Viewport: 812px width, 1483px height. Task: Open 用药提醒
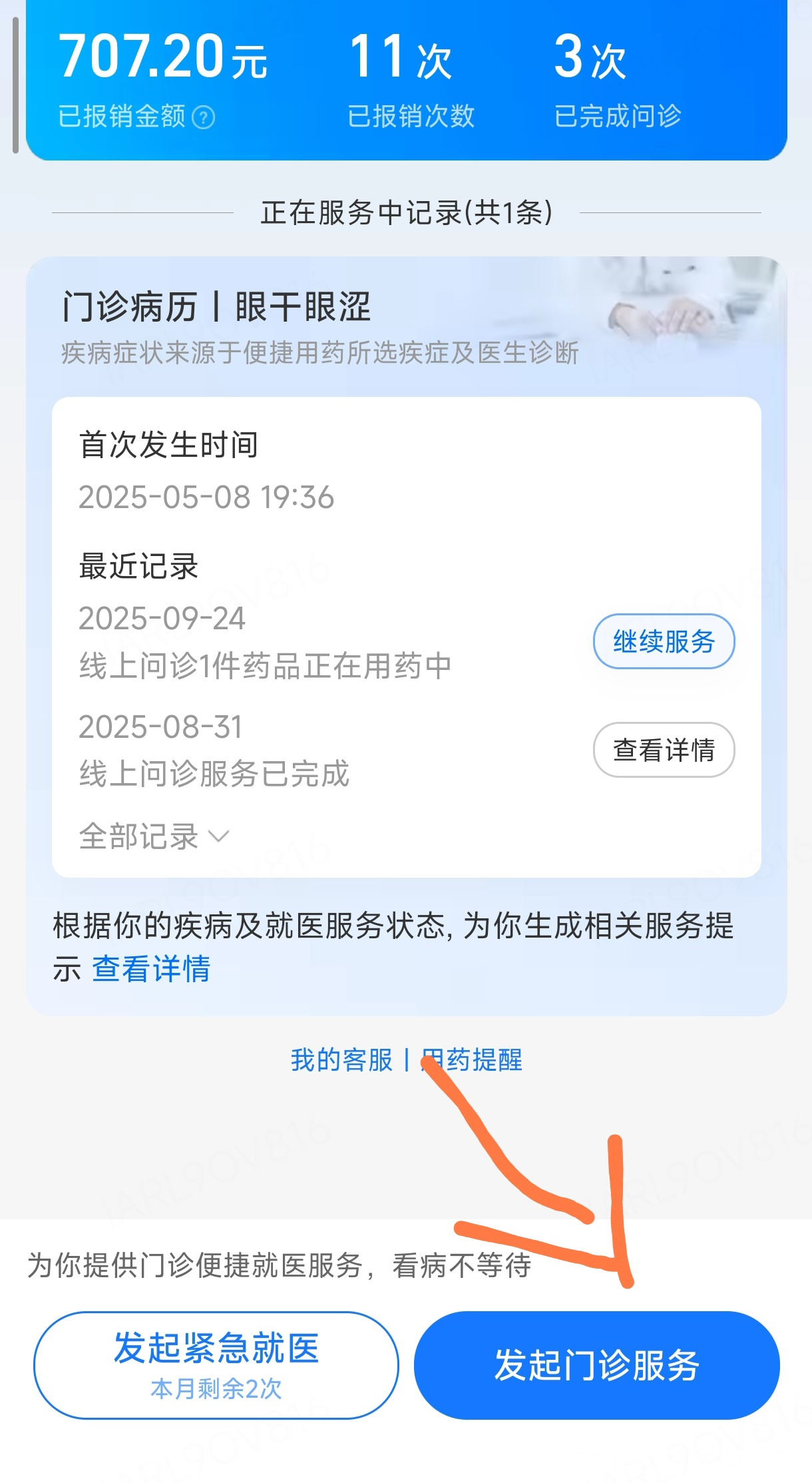472,1059
